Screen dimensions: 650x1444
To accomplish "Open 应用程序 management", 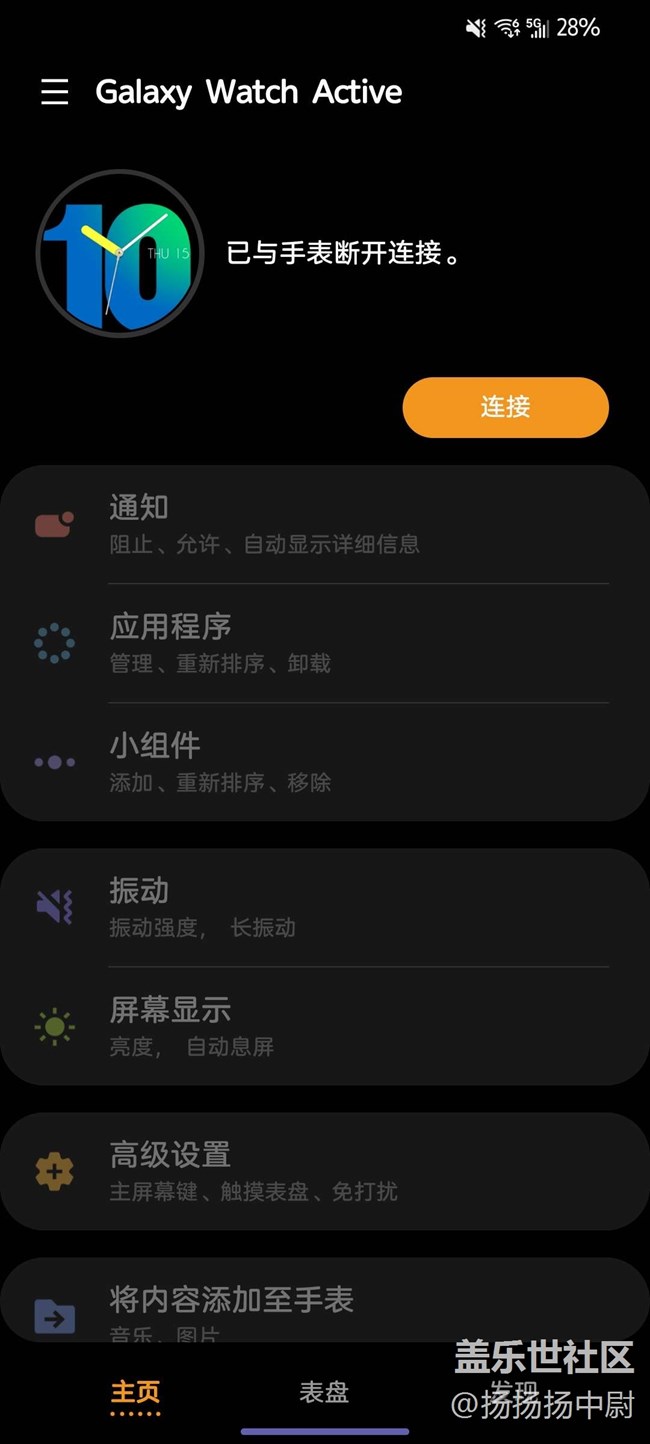I will click(324, 643).
